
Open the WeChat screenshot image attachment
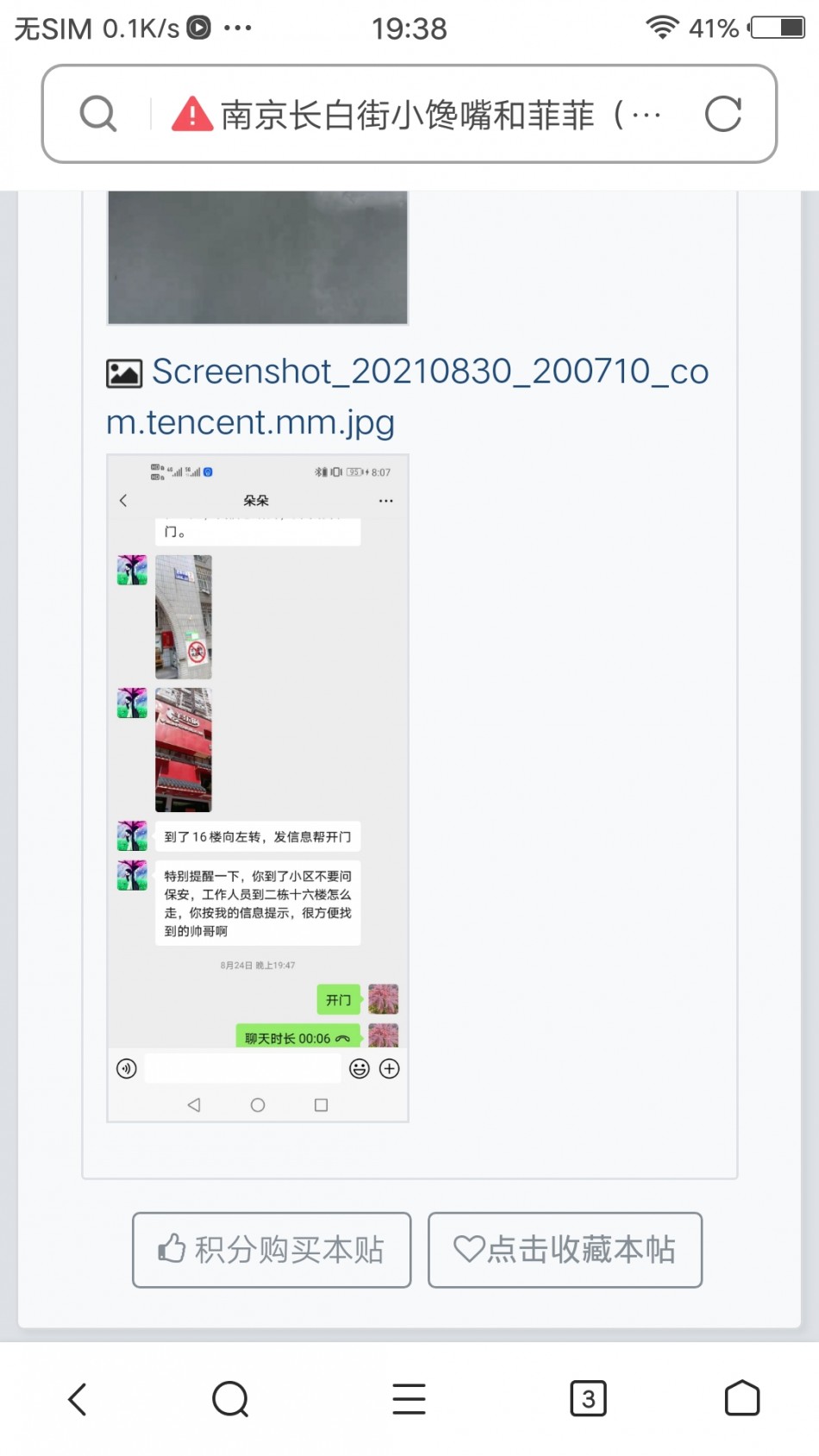257,788
